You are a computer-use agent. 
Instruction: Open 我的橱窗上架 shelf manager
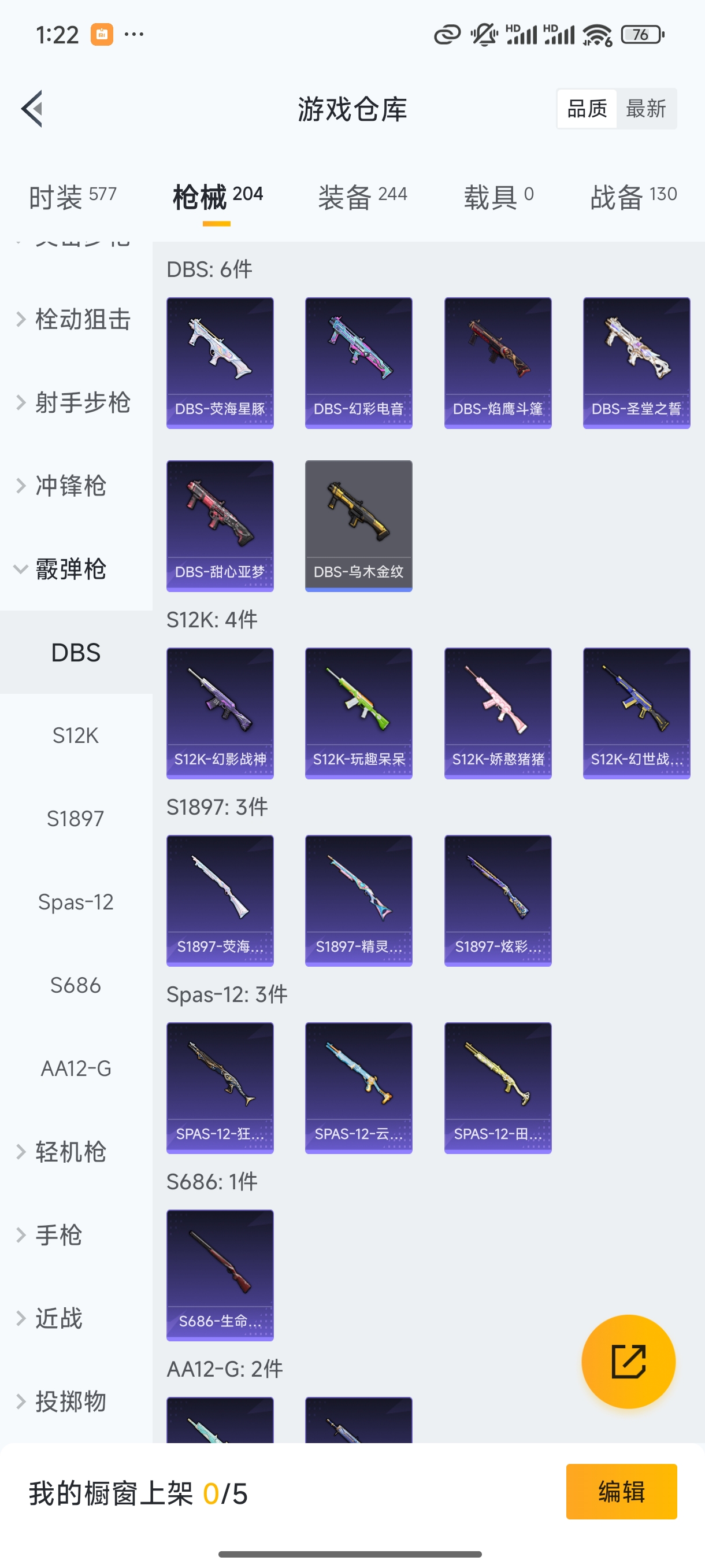coord(140,1492)
